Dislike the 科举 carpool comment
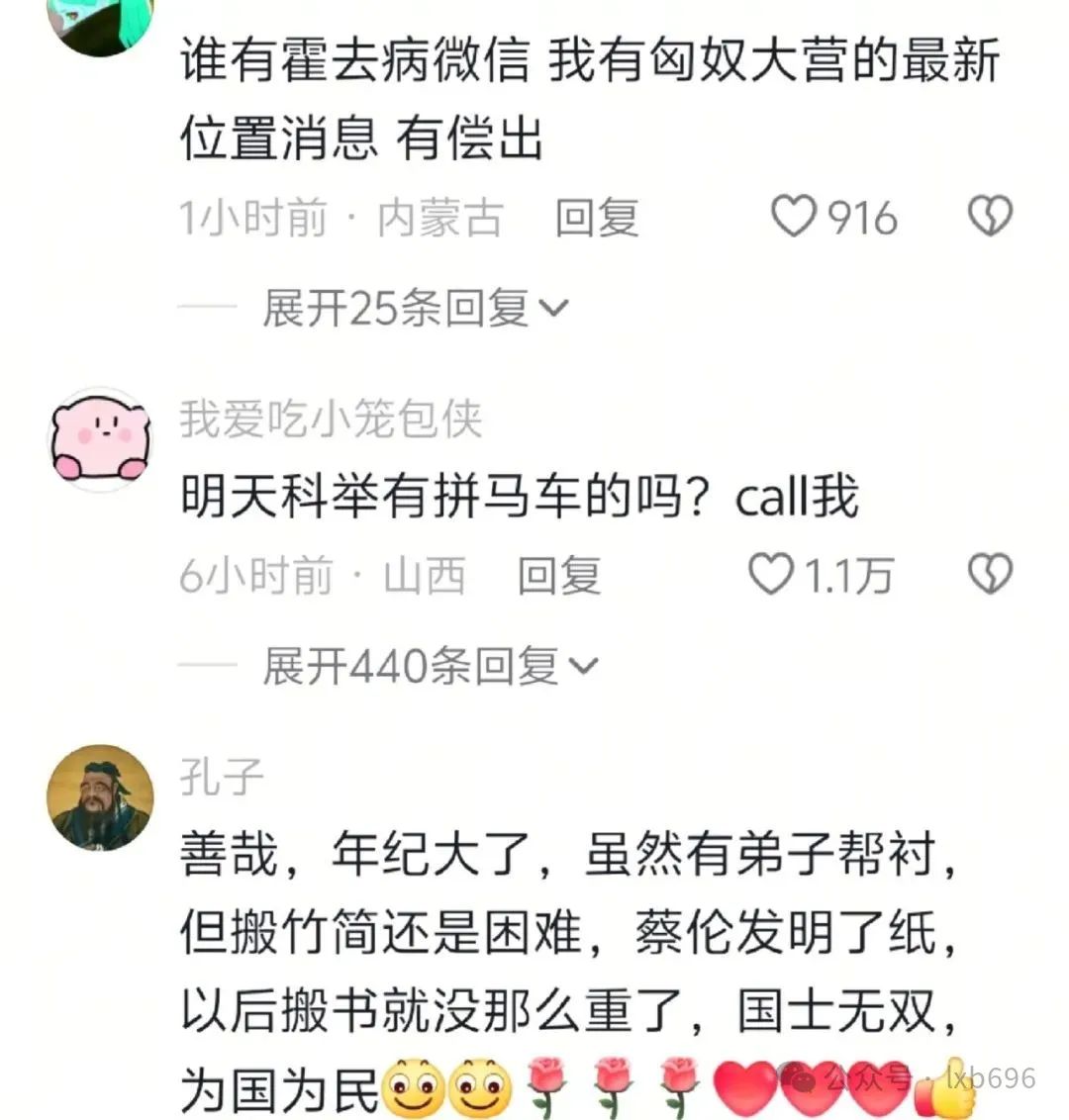Viewport: 1069px width, 1120px height. click(x=990, y=572)
